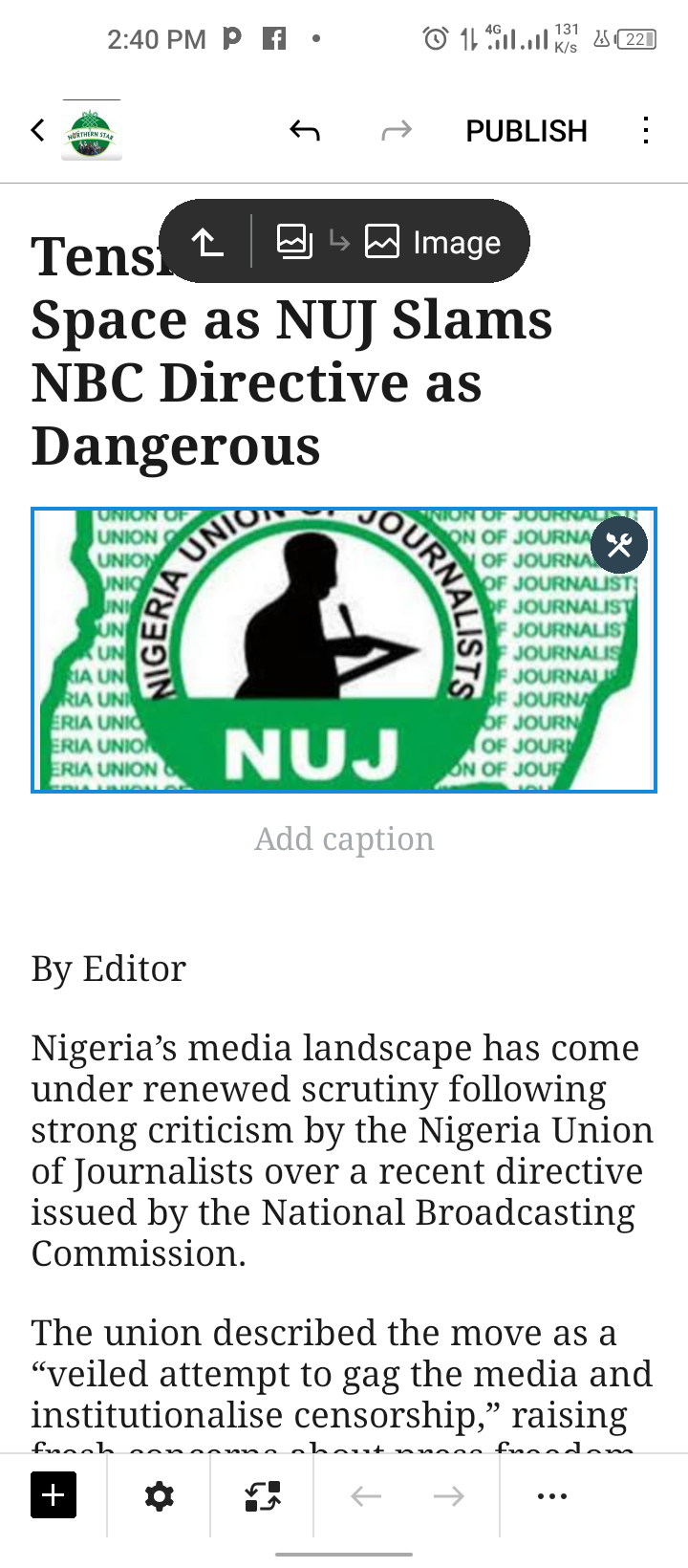Open the top-right overflow menu
The height and width of the screenshot is (1568, 688).
click(646, 130)
